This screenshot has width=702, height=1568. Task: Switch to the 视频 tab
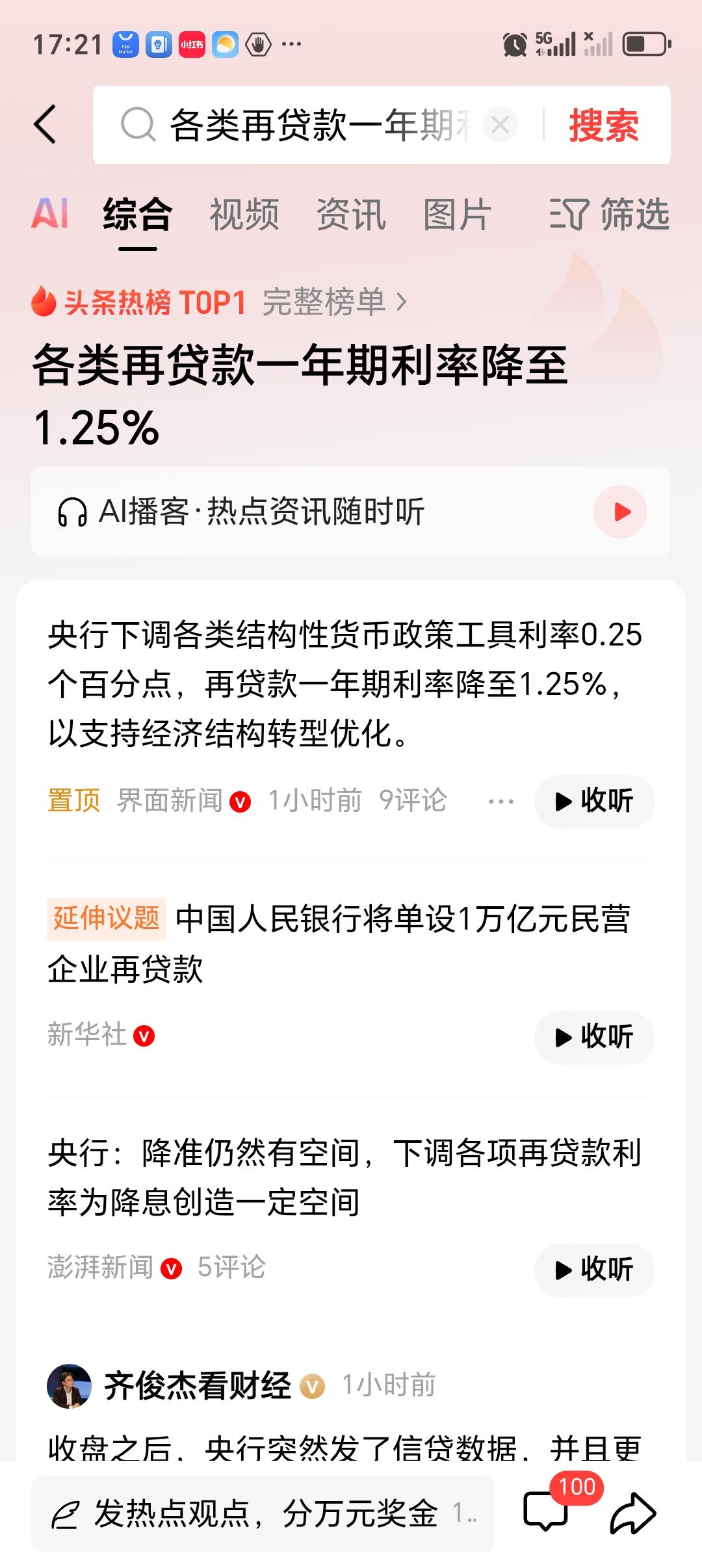[x=245, y=215]
